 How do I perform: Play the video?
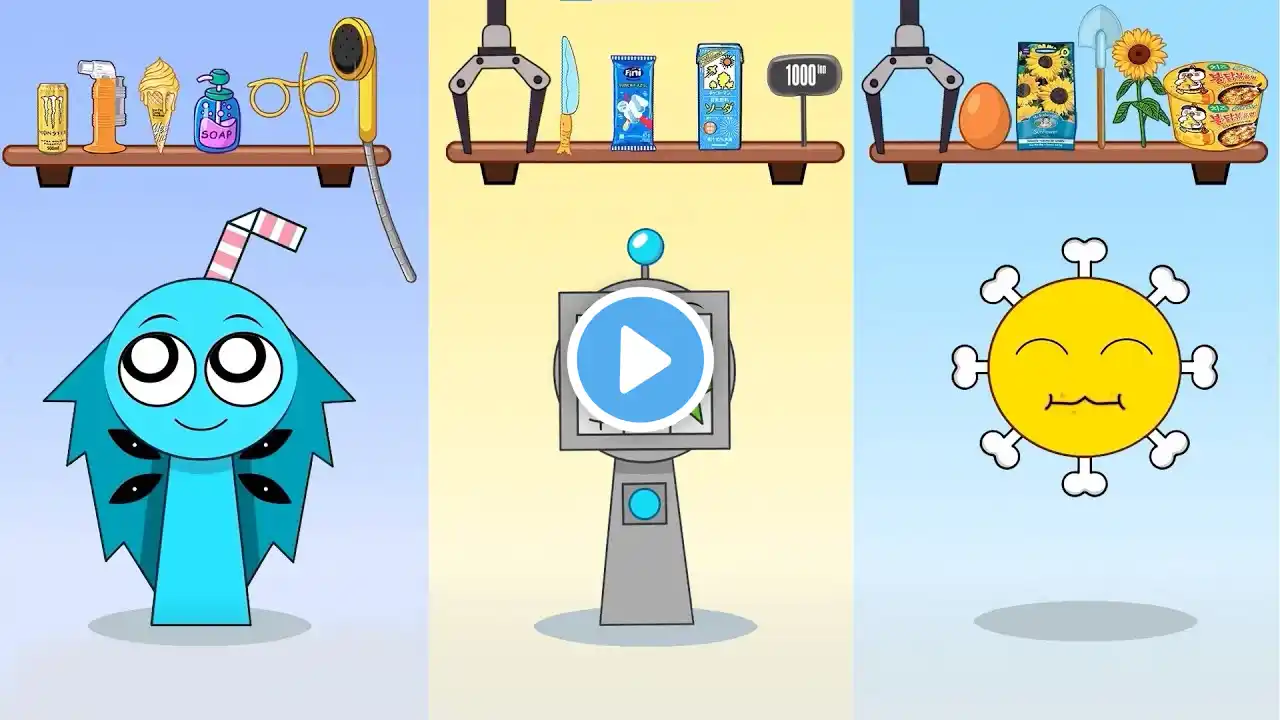coord(640,360)
